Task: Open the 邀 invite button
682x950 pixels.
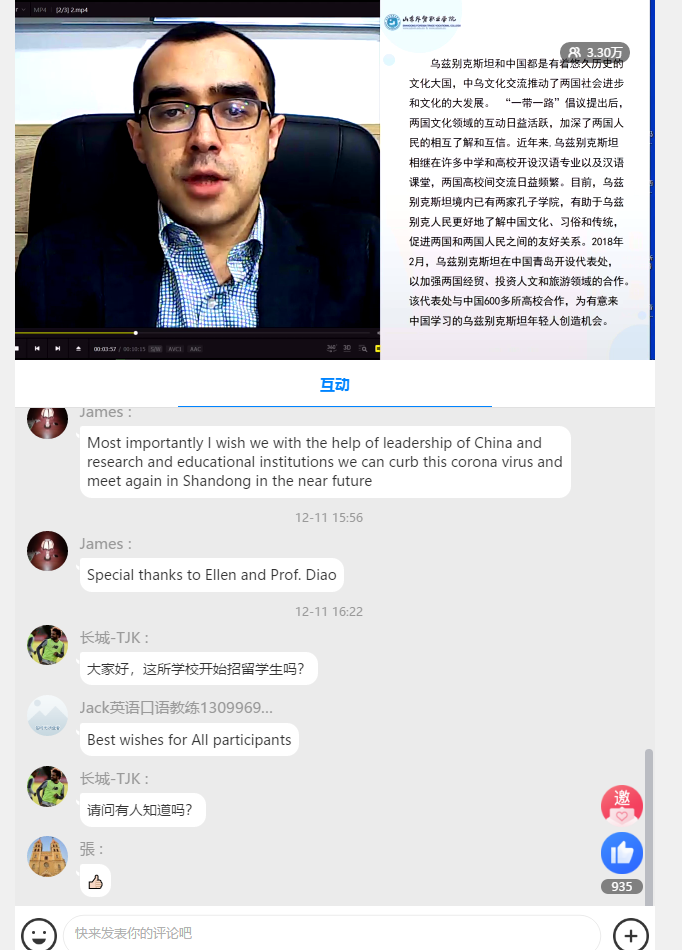Action: click(x=621, y=804)
